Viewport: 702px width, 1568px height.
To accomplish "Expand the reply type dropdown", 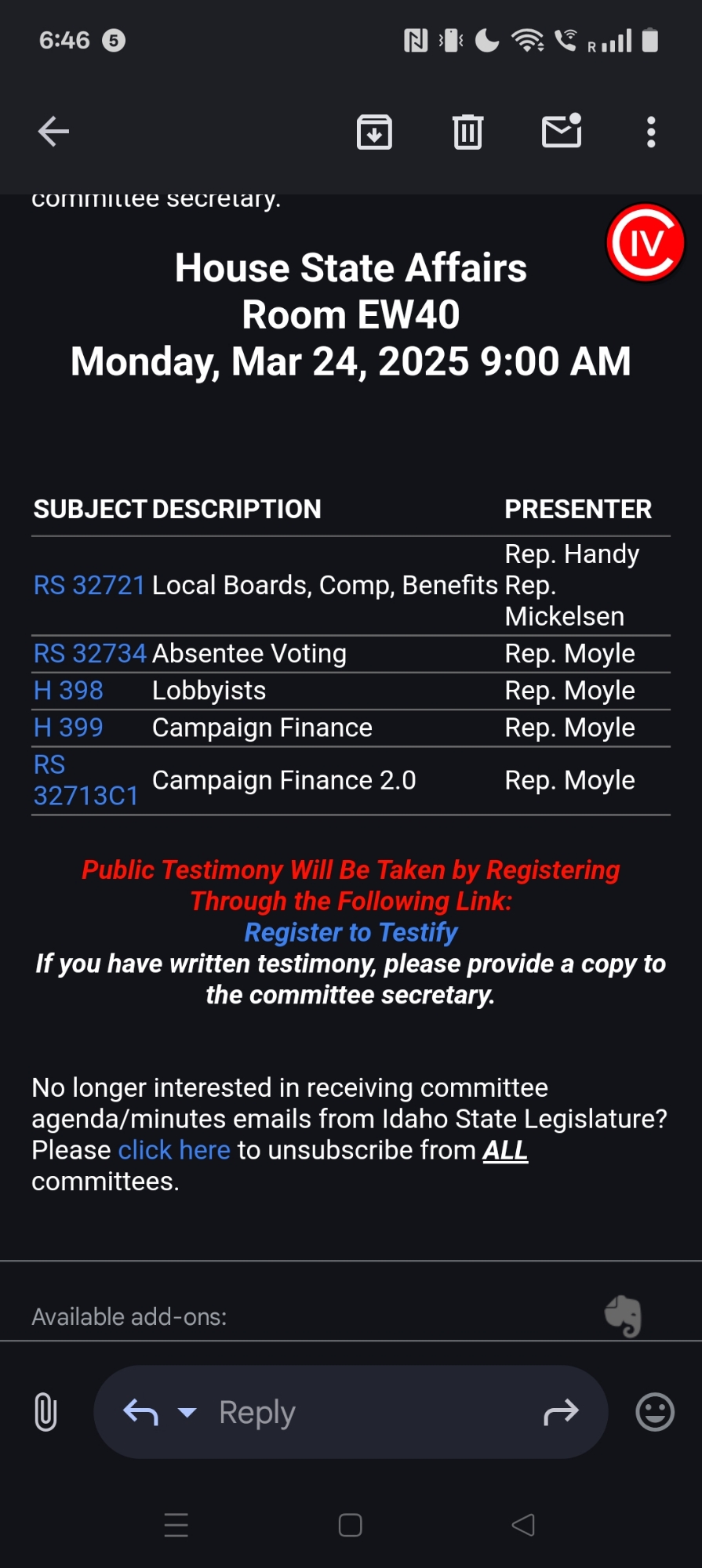I will (x=187, y=1413).
